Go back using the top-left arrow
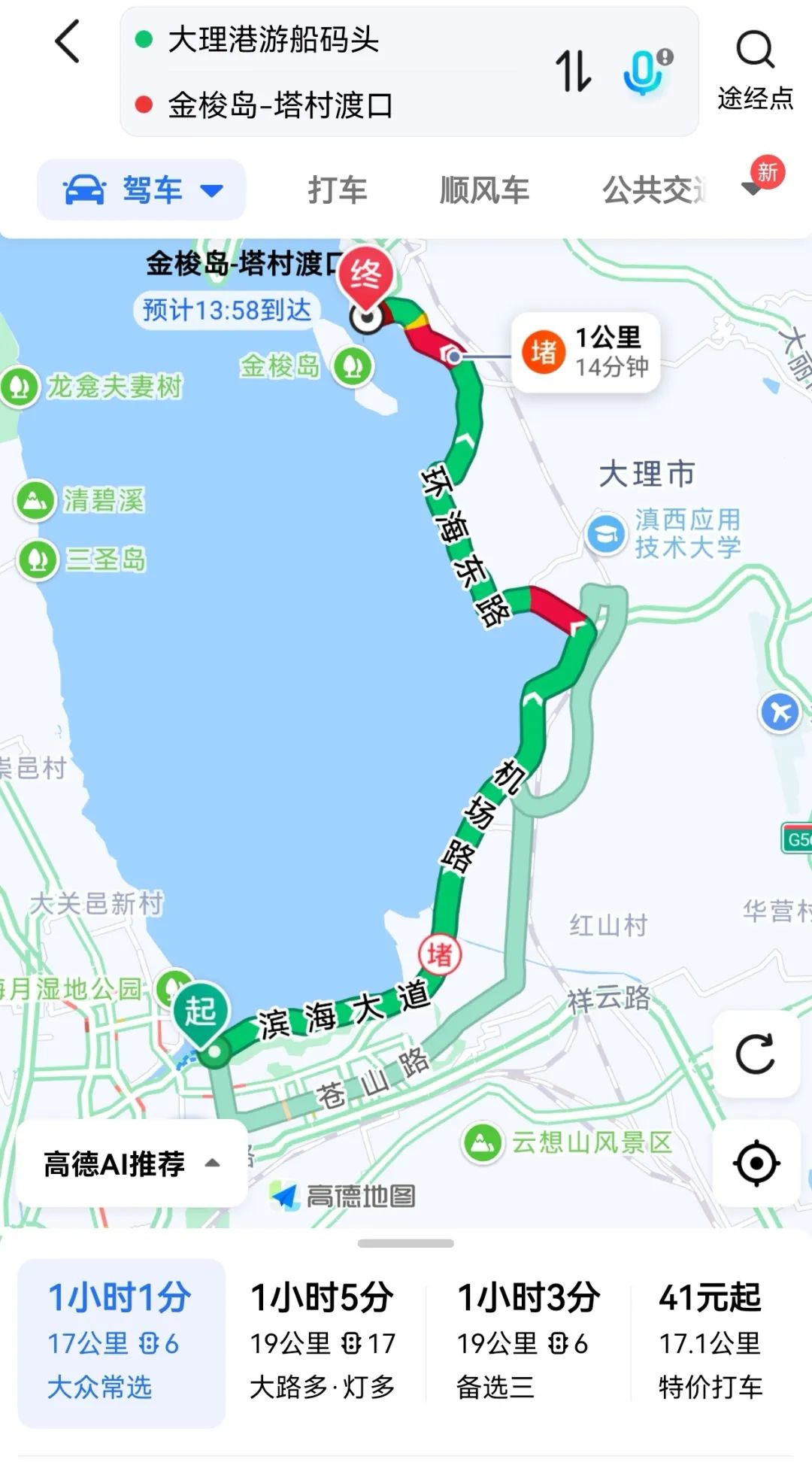 68,41
